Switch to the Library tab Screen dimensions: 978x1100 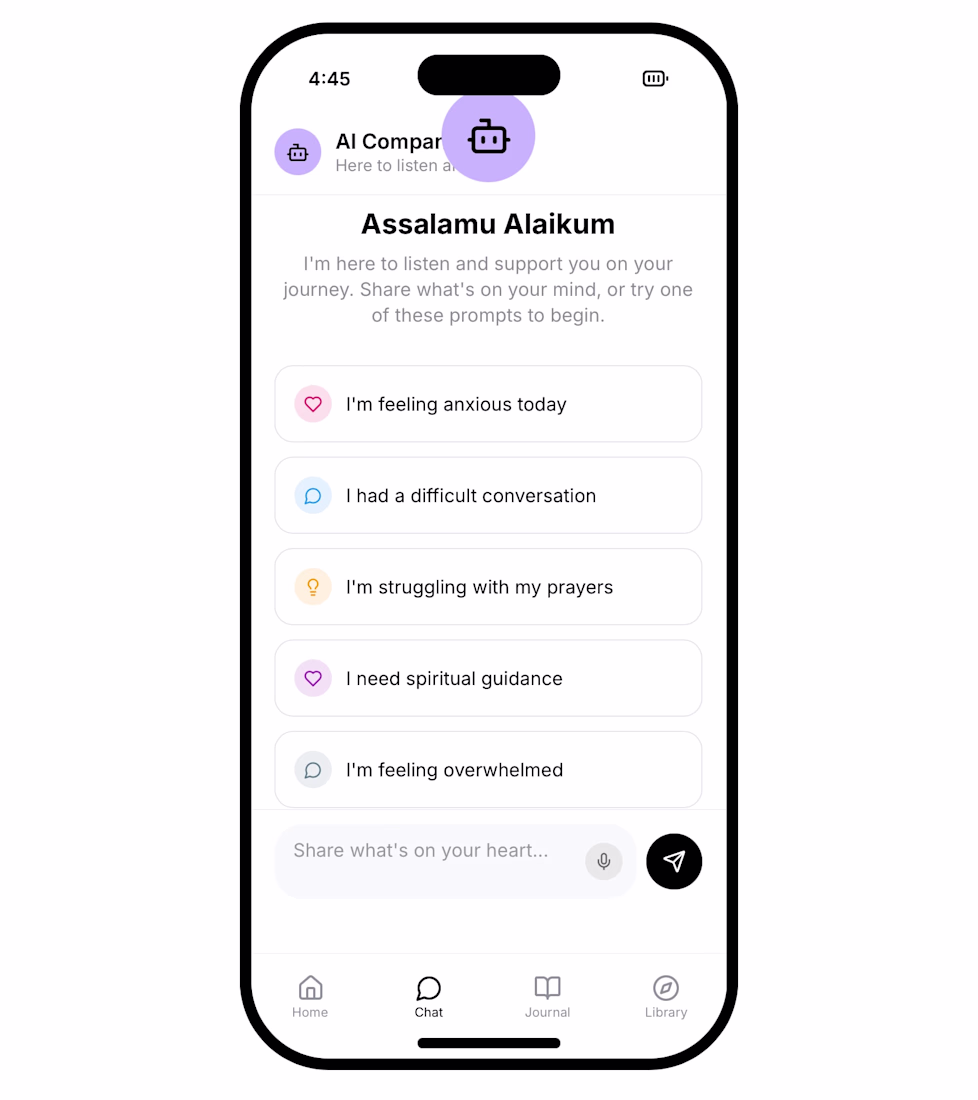click(x=666, y=997)
